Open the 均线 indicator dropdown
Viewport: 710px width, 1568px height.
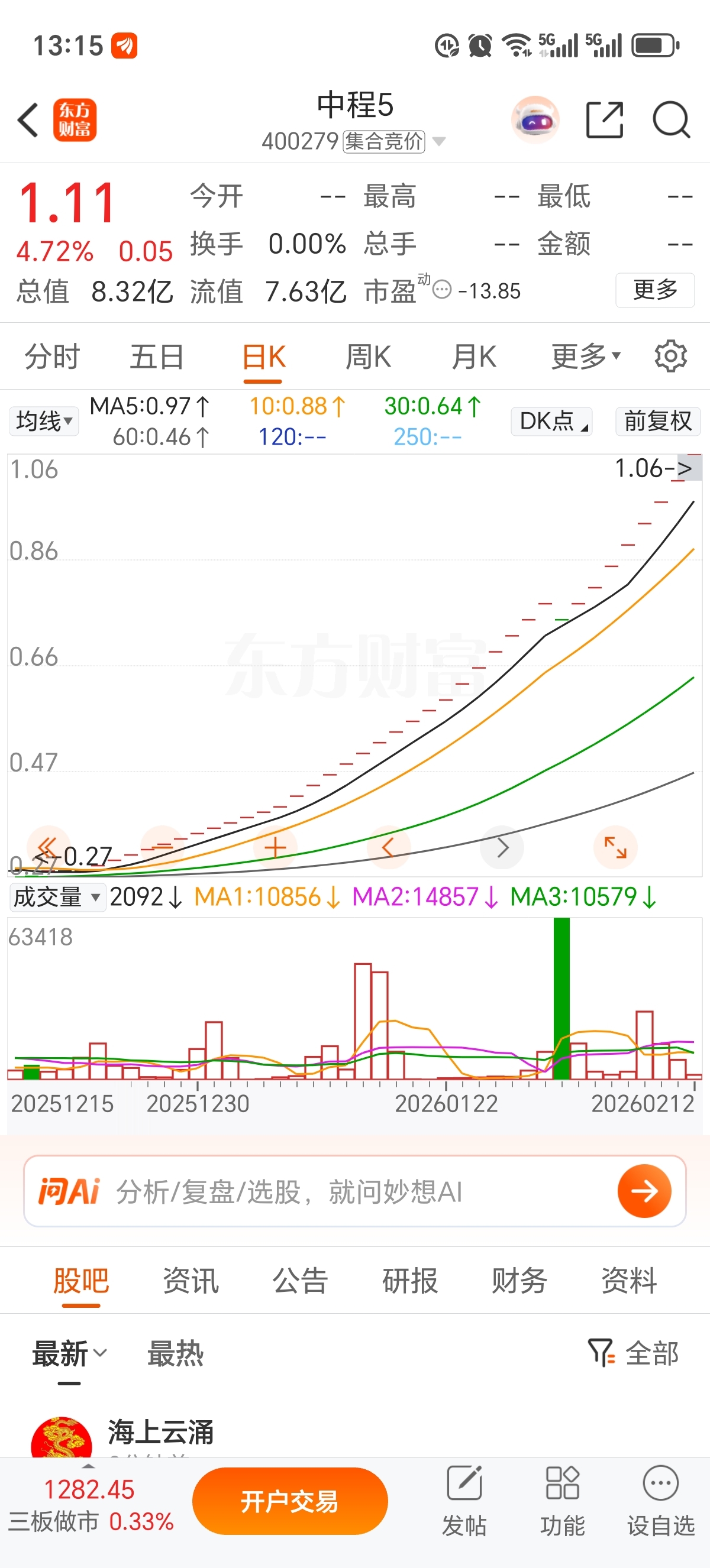[x=44, y=420]
